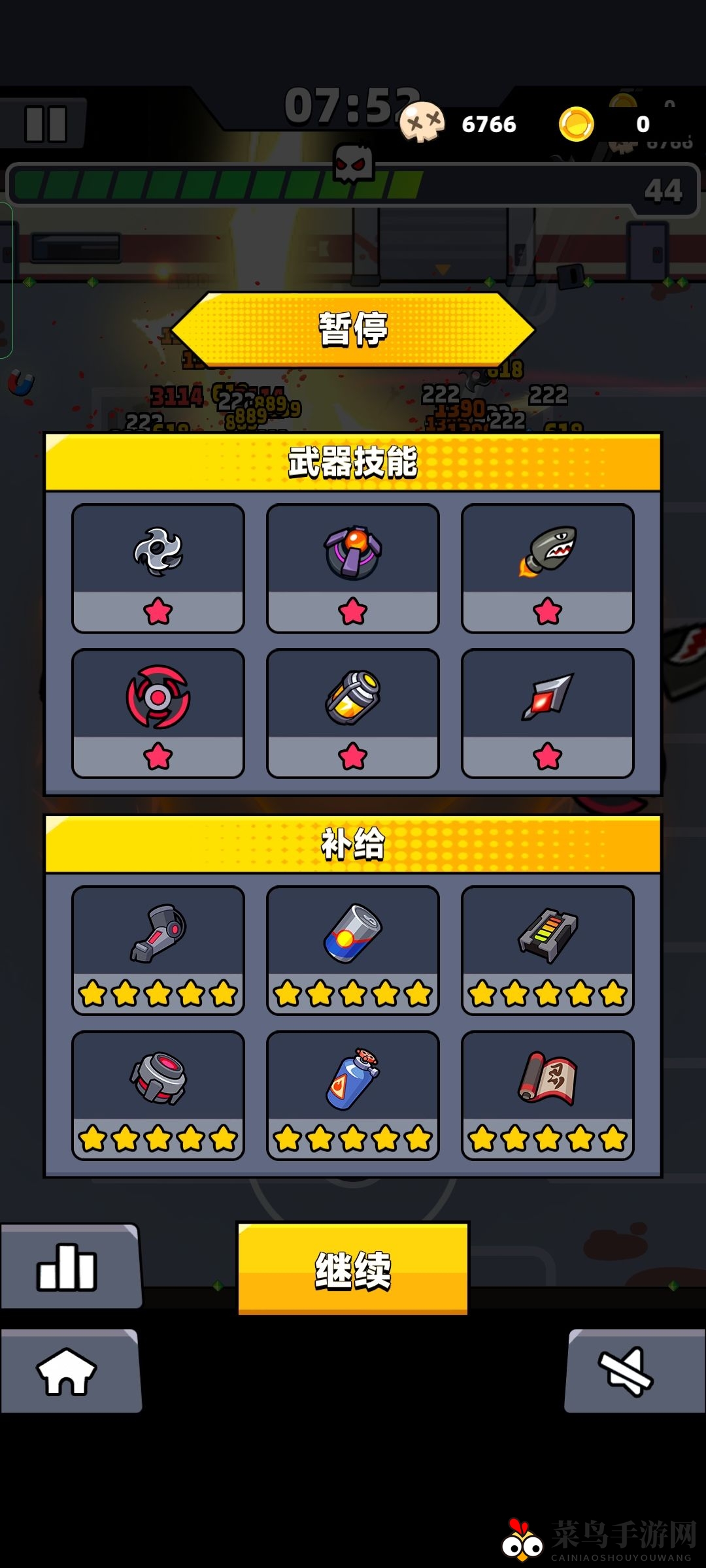Open the ninja scroll supply item
This screenshot has height=1568, width=706.
[x=548, y=1095]
